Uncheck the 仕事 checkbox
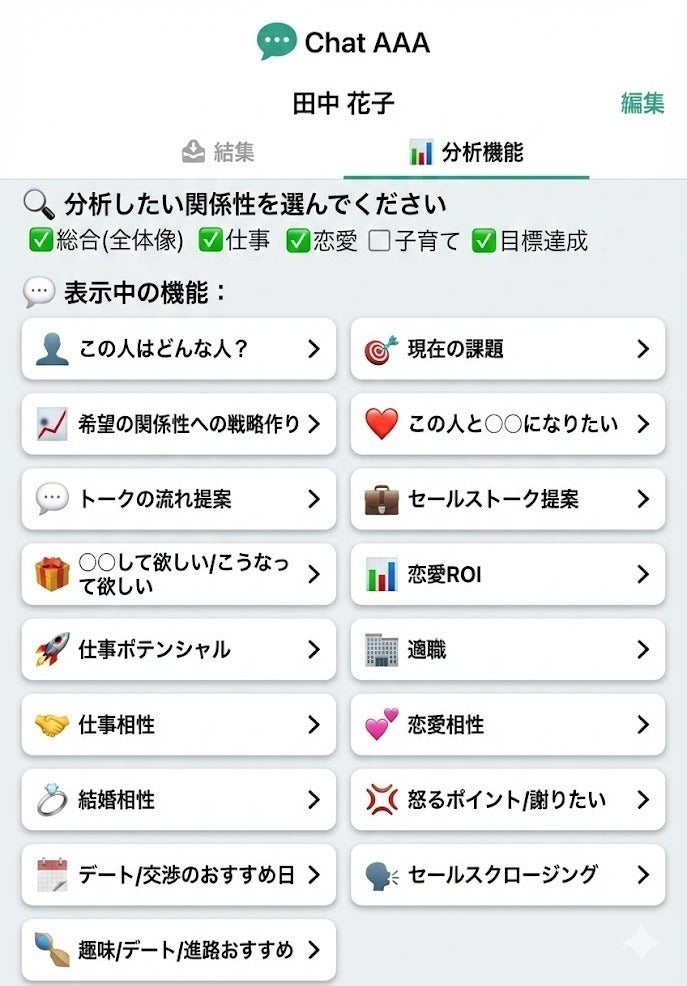This screenshot has height=986, width=687. (211, 241)
